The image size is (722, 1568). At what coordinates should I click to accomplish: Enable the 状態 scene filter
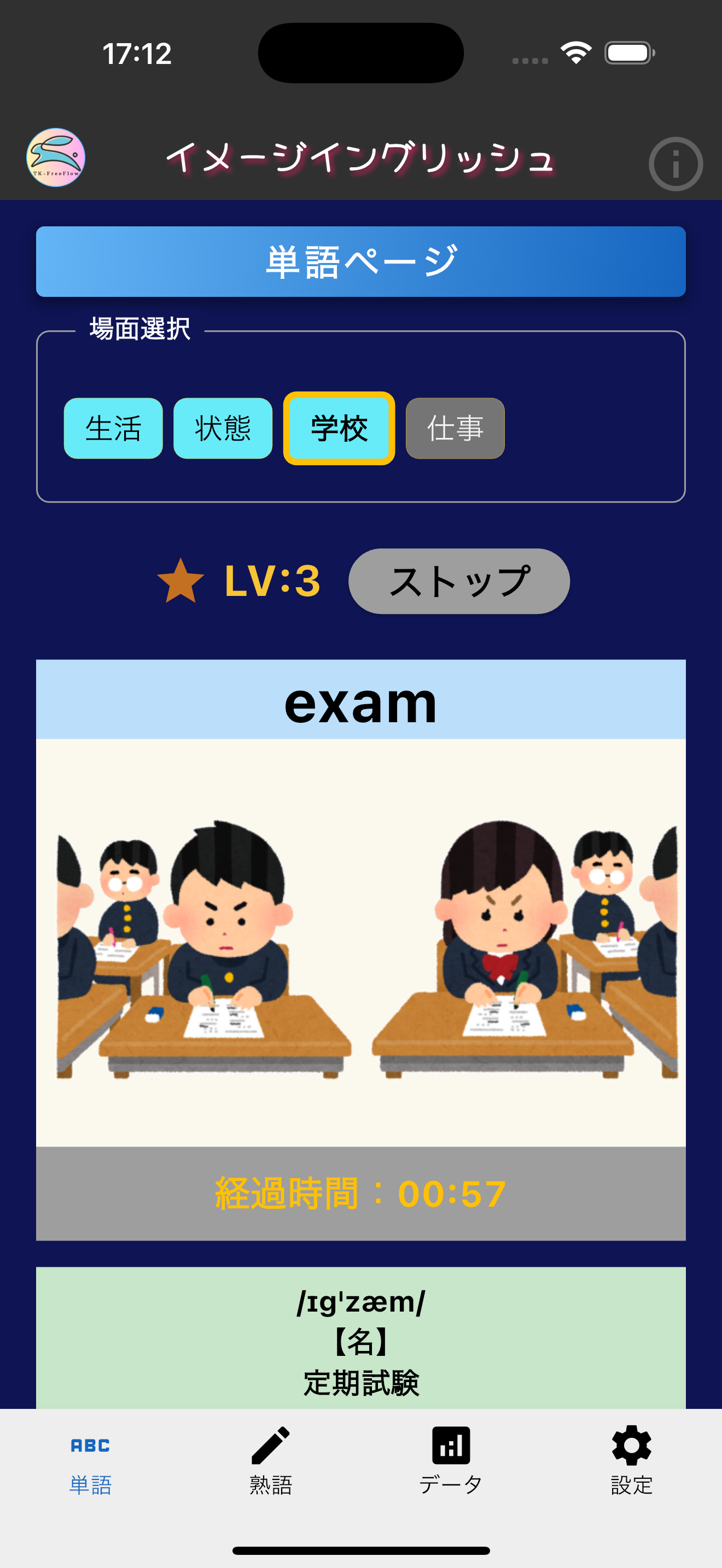coord(223,429)
